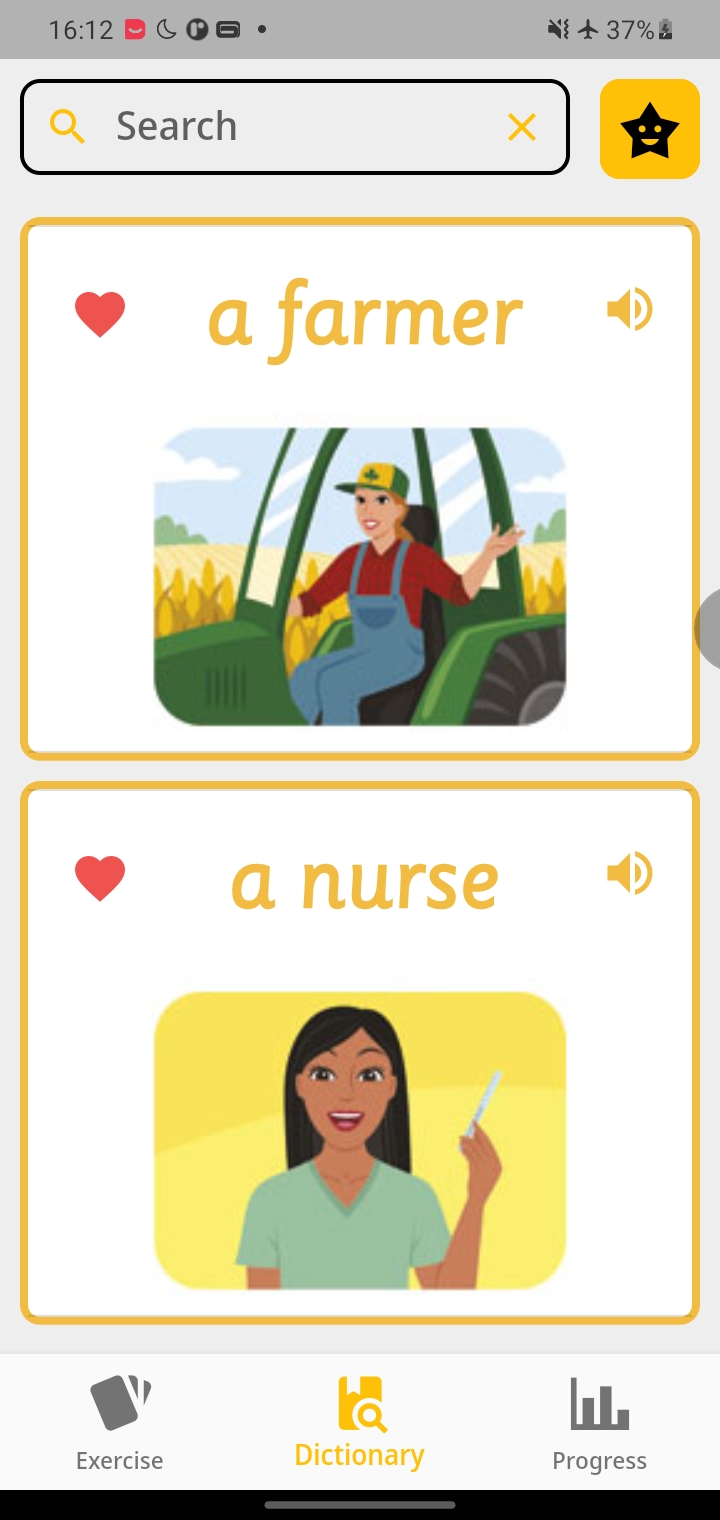Switch to the Exercise tab
This screenshot has width=720, height=1520.
(x=120, y=1422)
